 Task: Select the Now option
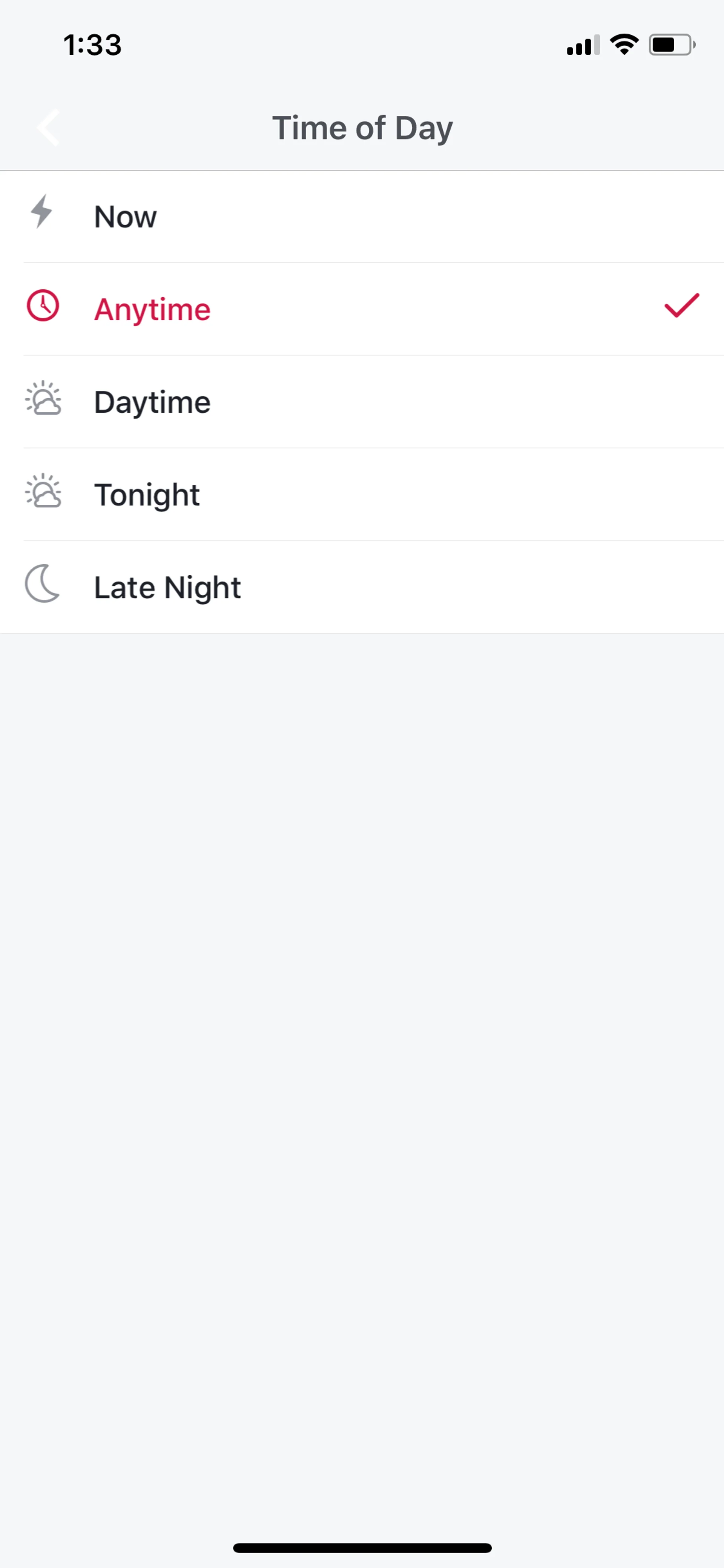pyautogui.click(x=125, y=217)
